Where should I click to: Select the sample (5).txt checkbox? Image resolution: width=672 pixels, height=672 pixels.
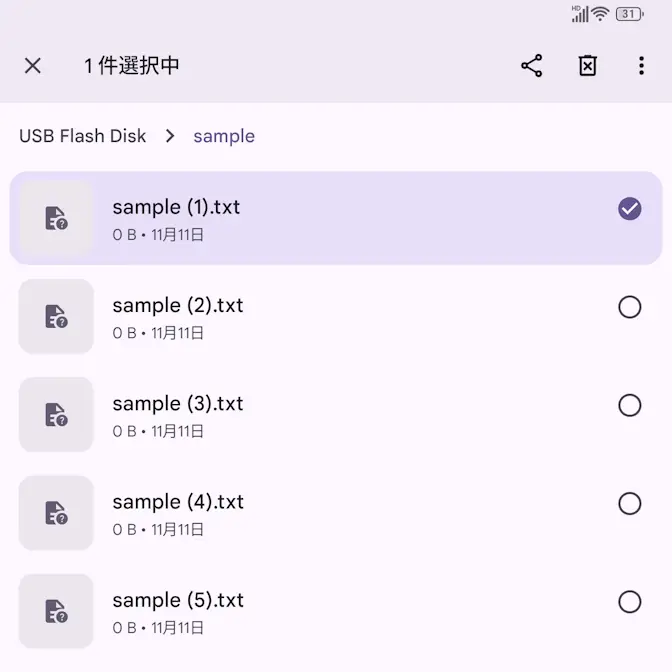629,602
